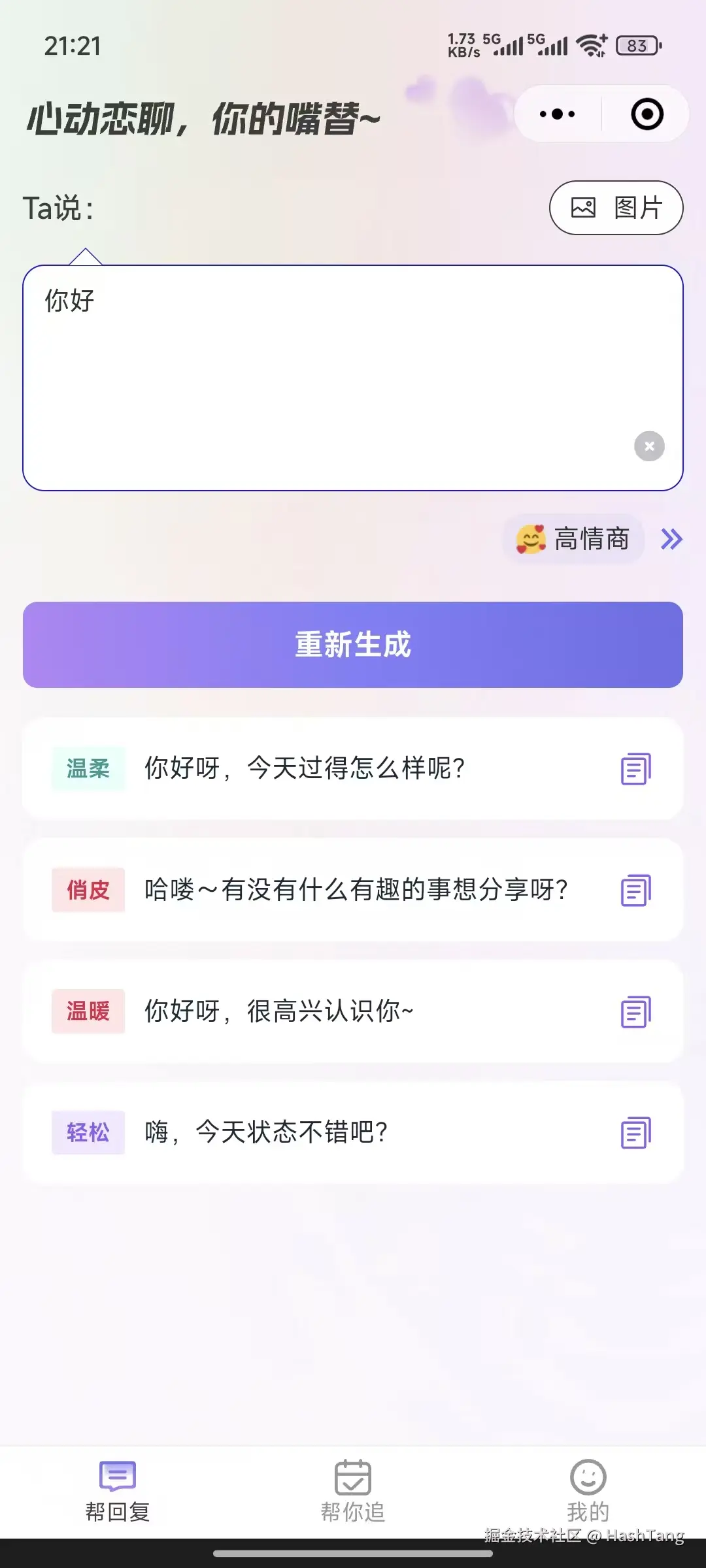The height and width of the screenshot is (1568, 706).
Task: Copy the 温柔 gentle reply
Action: click(x=635, y=770)
